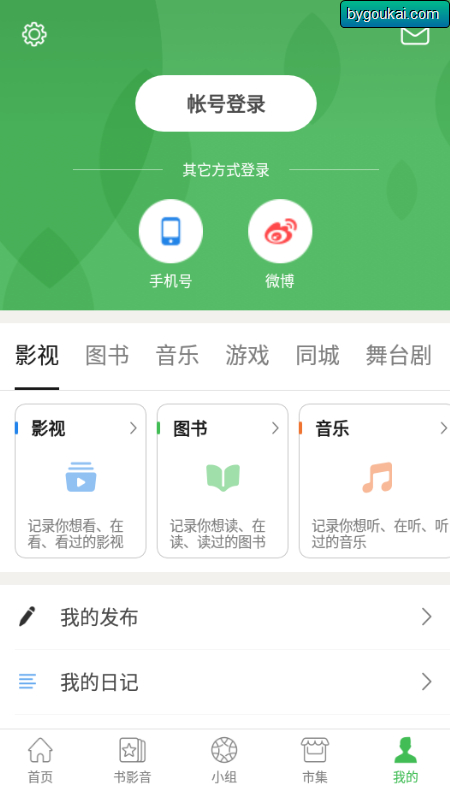Select the 同城 tab

click(x=317, y=355)
